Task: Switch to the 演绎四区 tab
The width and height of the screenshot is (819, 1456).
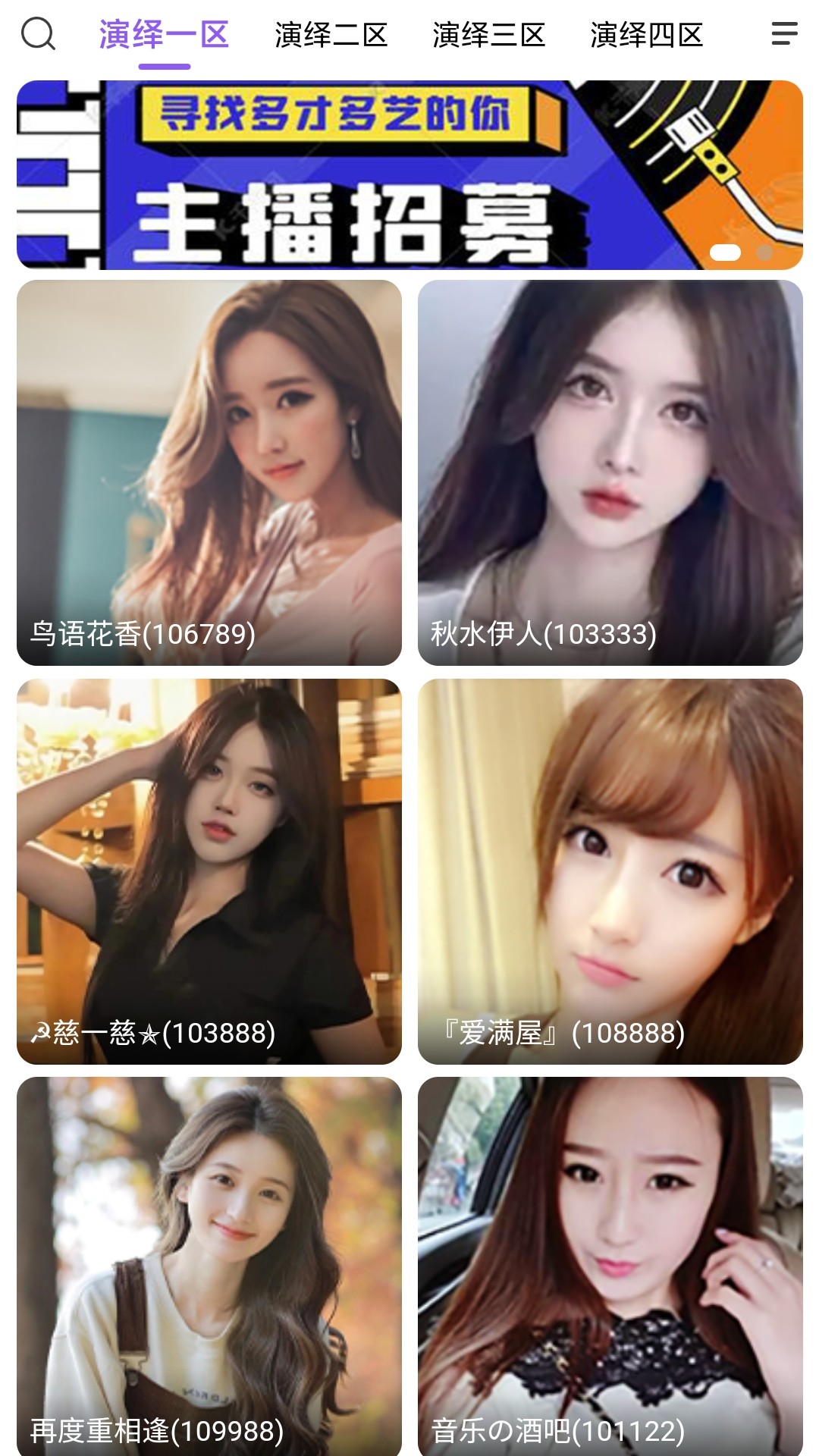Action: tap(646, 35)
